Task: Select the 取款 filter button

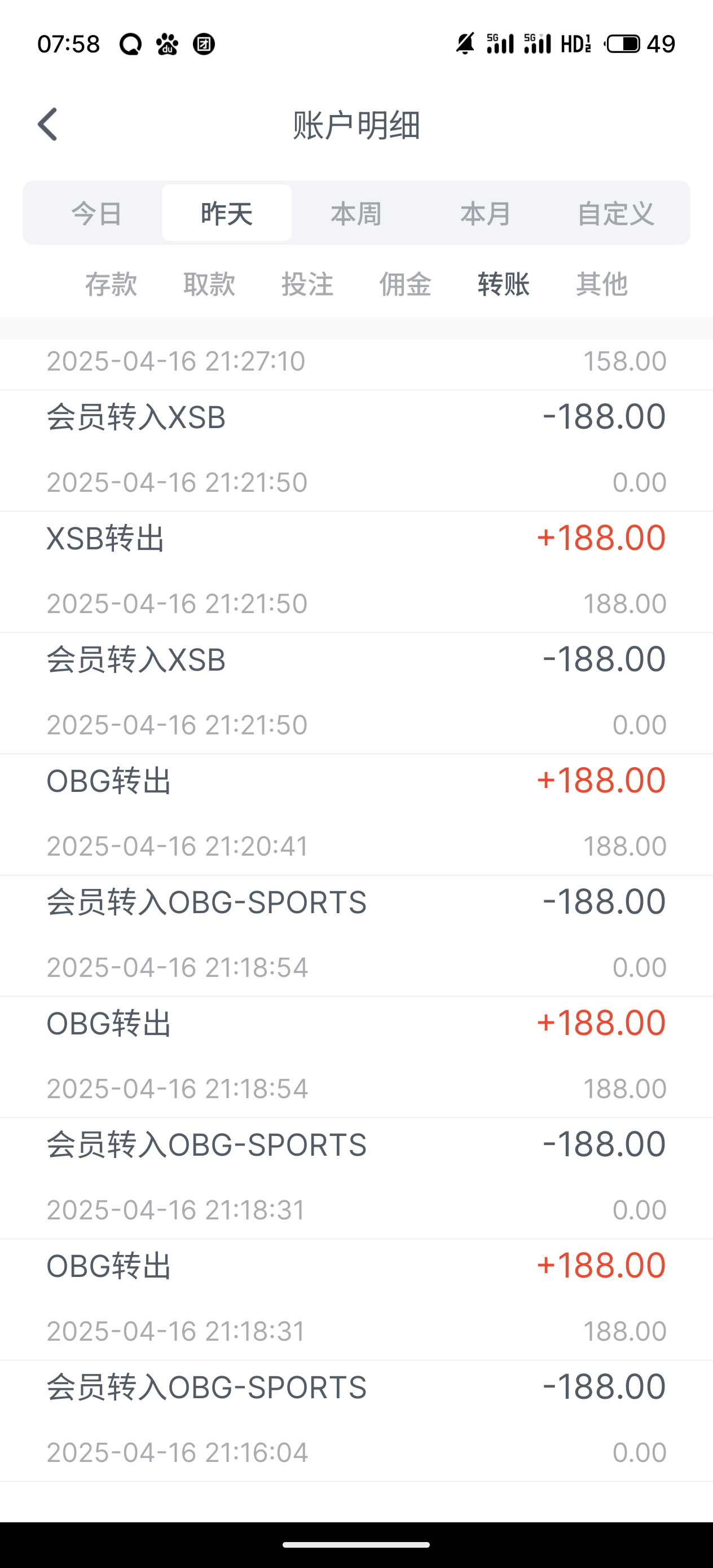Action: (x=209, y=284)
